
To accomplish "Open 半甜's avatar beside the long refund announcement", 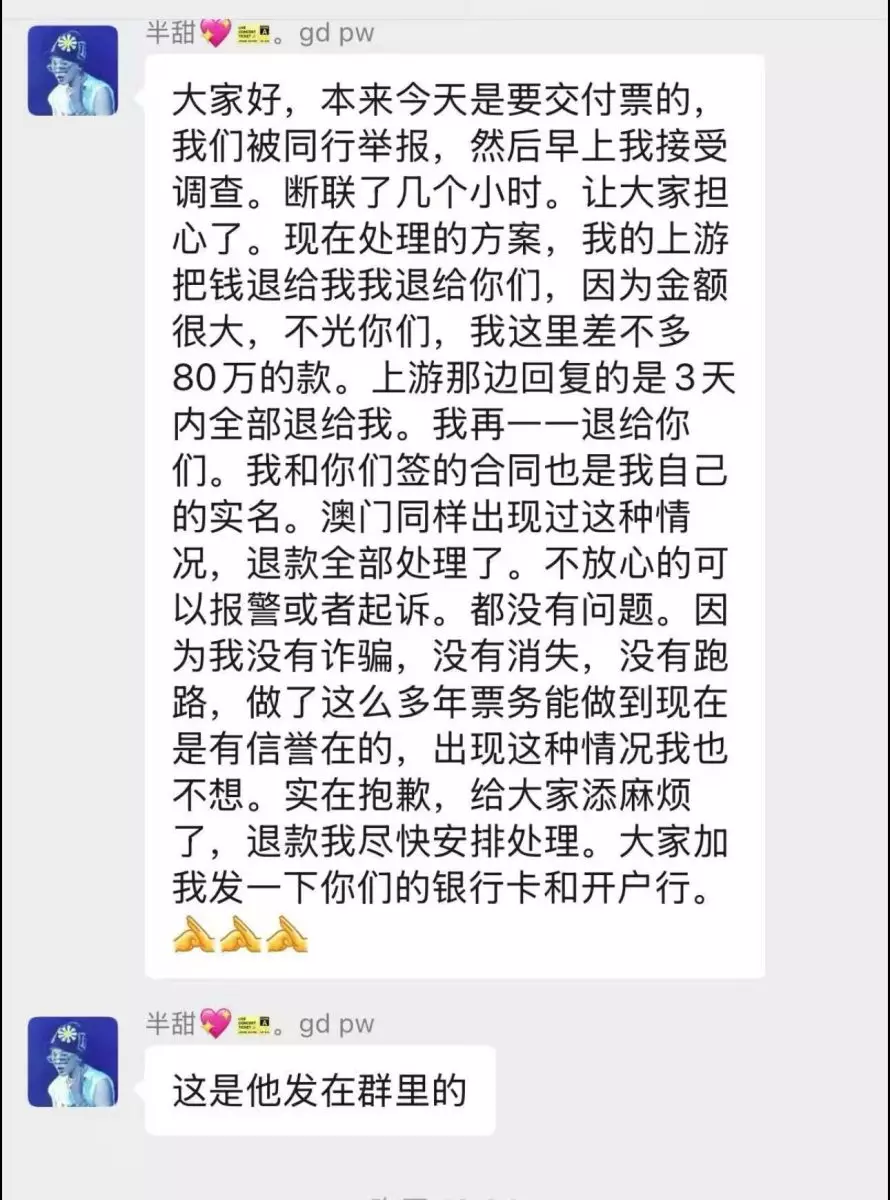I will coord(72,70).
